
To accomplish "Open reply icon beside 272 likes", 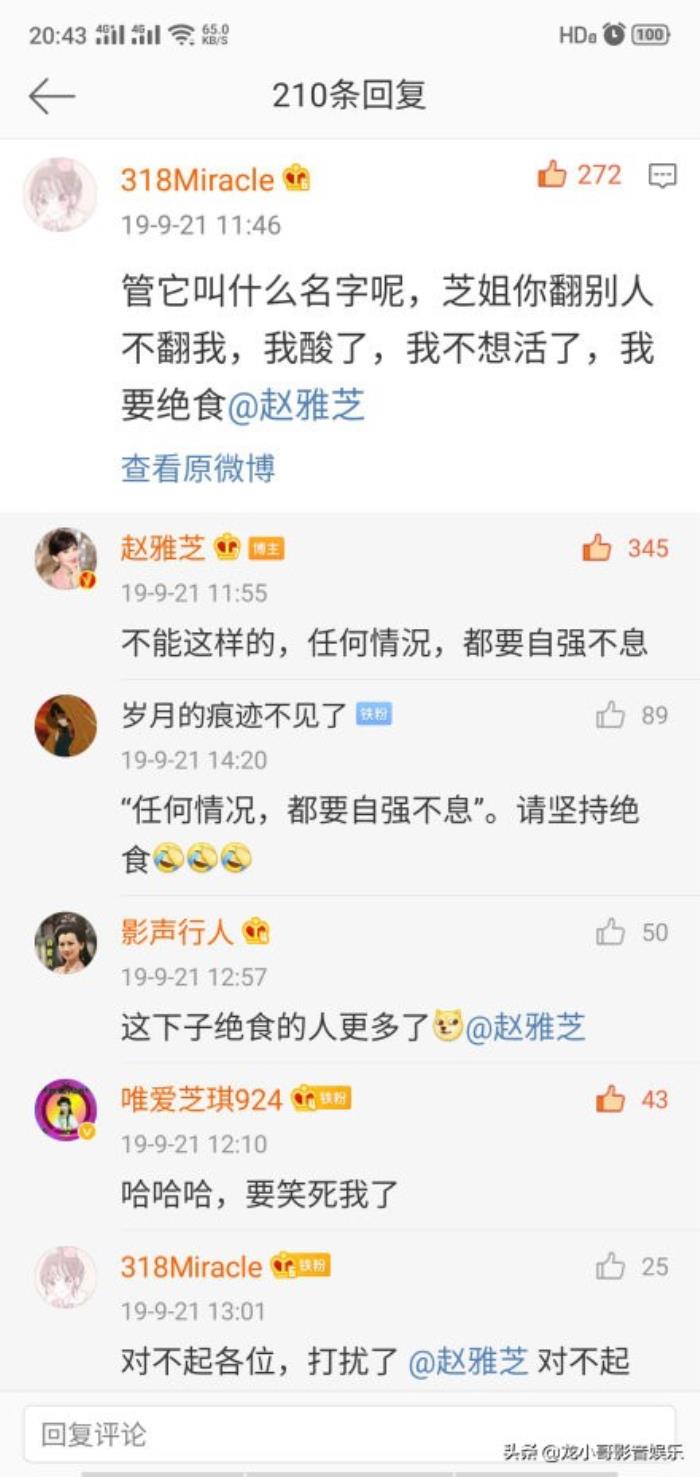I will click(x=662, y=176).
